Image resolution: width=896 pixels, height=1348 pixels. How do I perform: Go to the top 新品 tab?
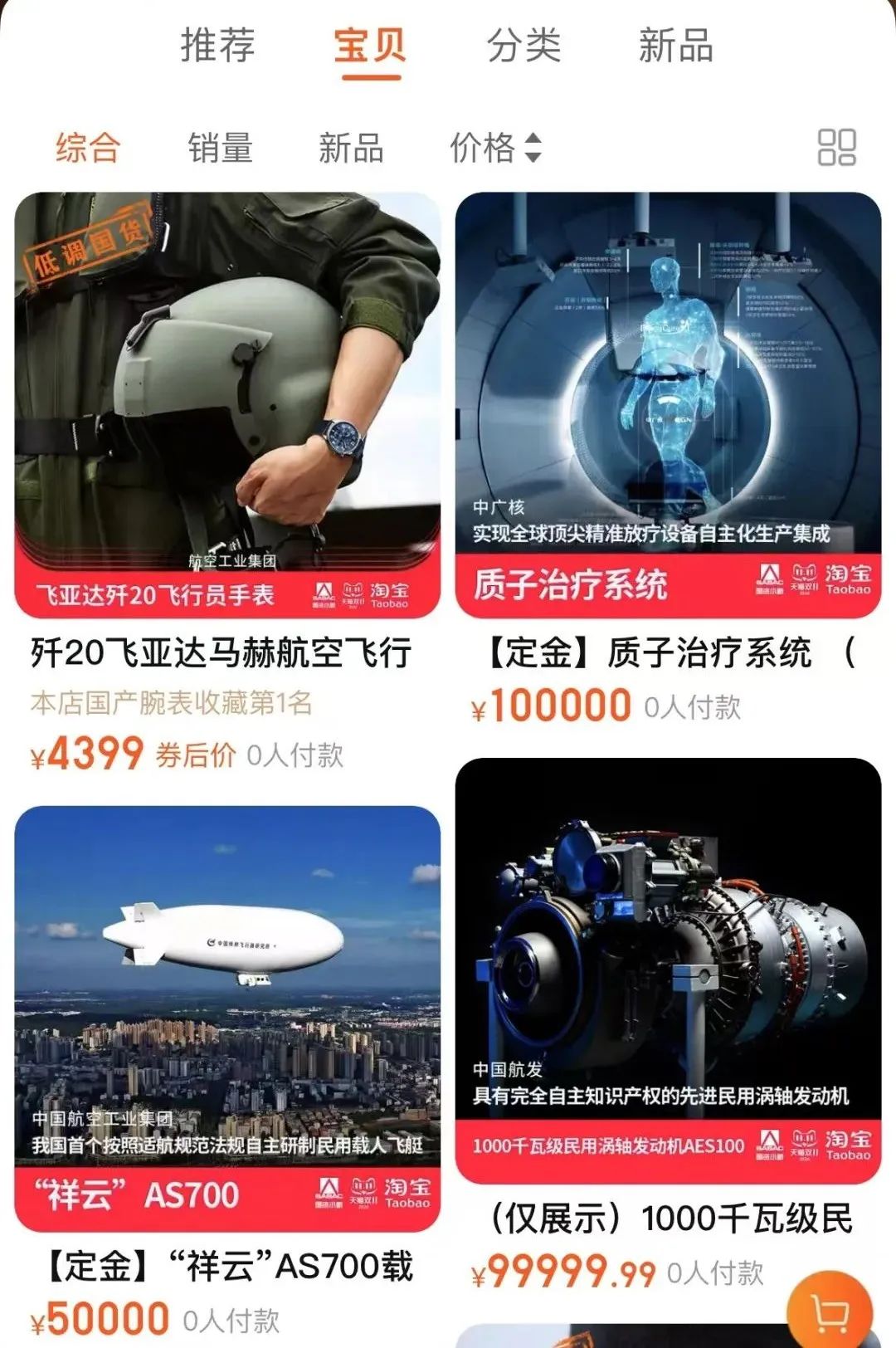coord(675,46)
